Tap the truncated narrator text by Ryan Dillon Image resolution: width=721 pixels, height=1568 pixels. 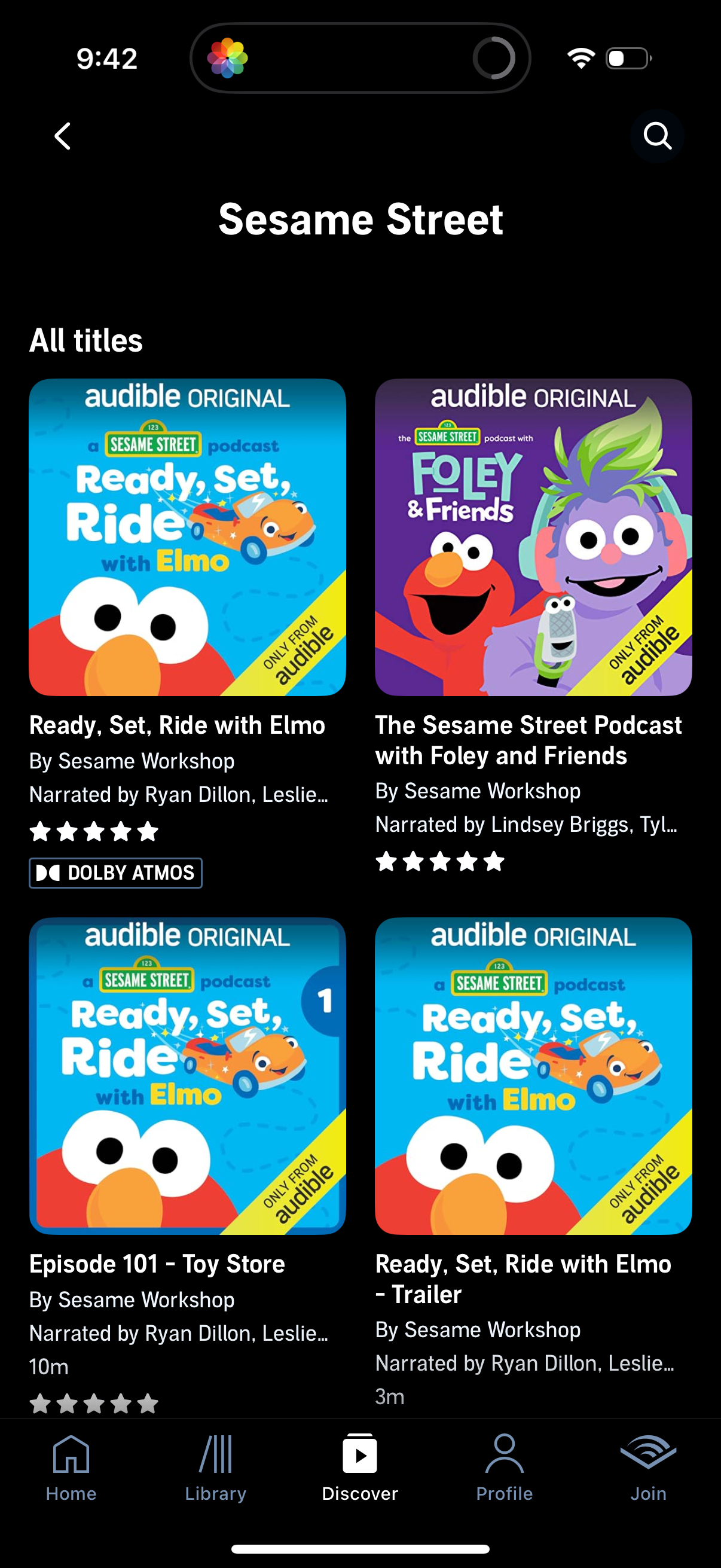coord(179,794)
